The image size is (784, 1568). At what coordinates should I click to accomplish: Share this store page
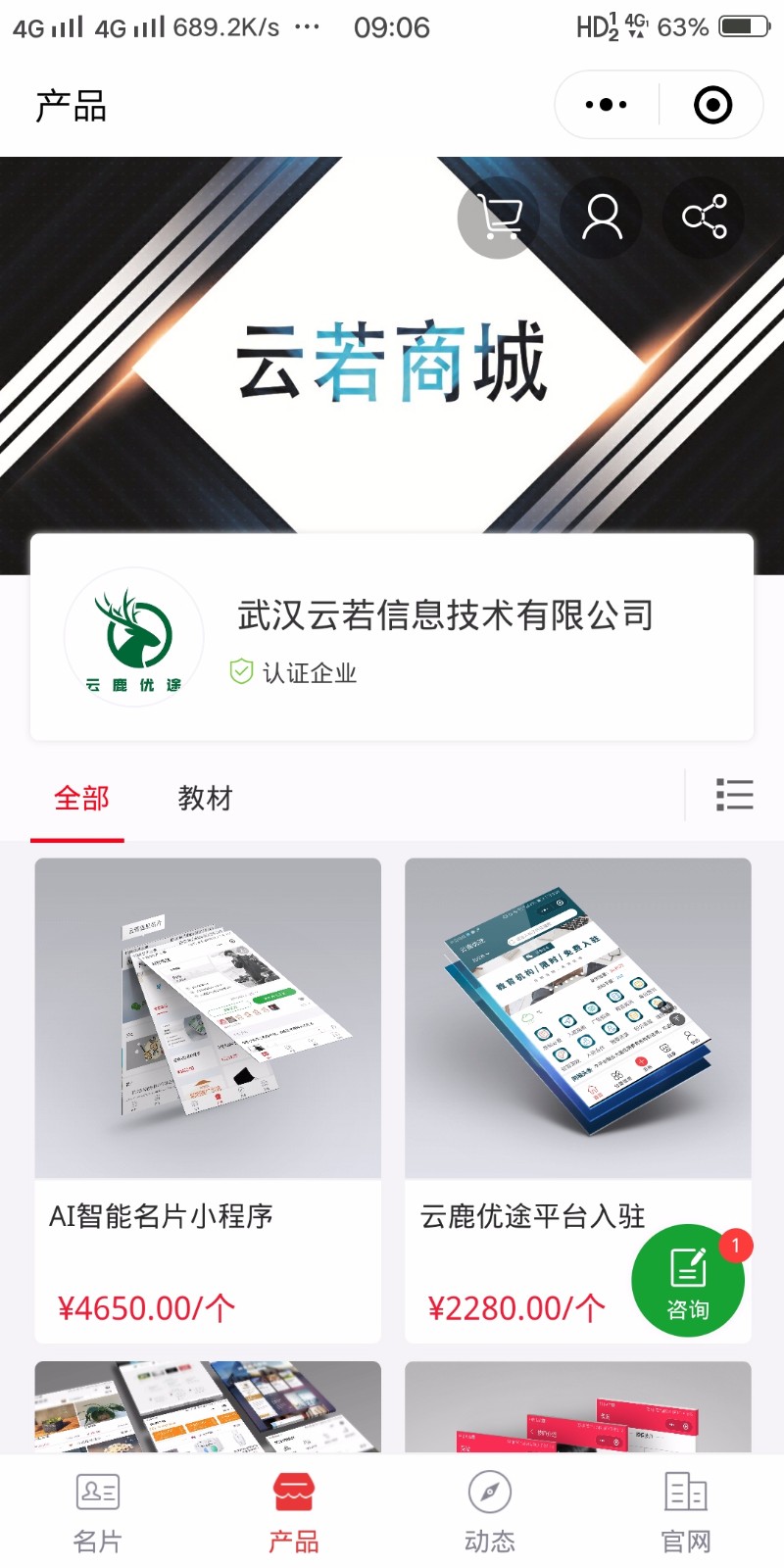704,217
